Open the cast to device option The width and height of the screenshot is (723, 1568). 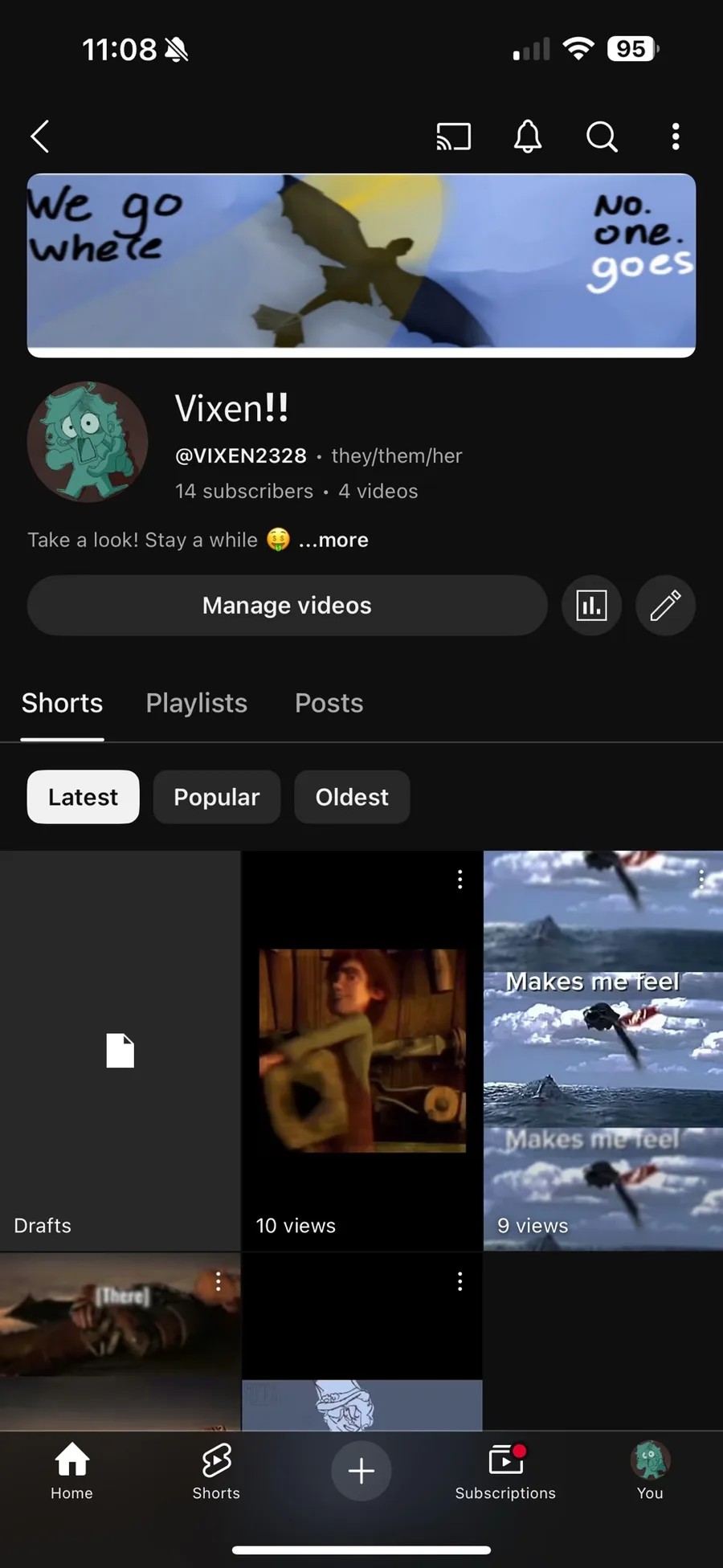coord(453,137)
